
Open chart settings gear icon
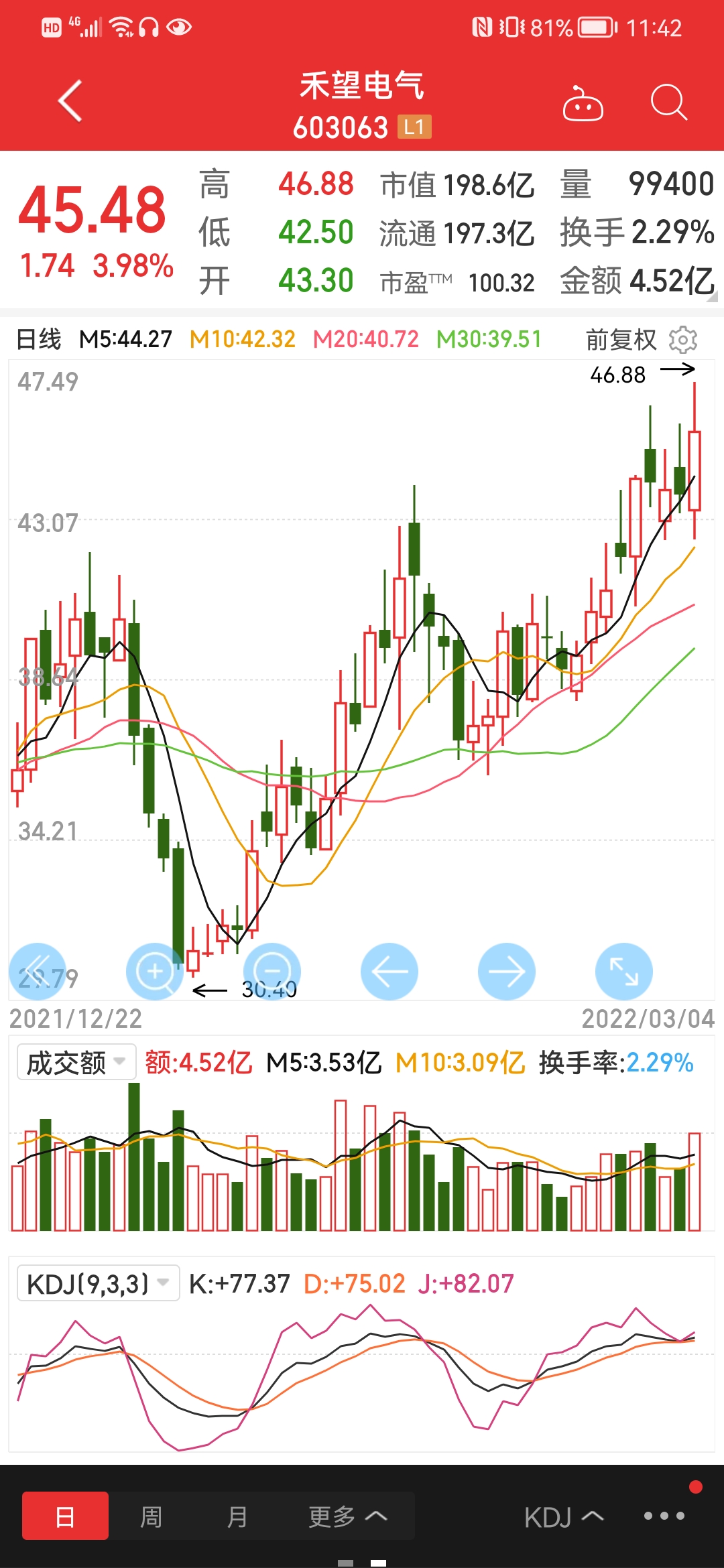(x=683, y=340)
